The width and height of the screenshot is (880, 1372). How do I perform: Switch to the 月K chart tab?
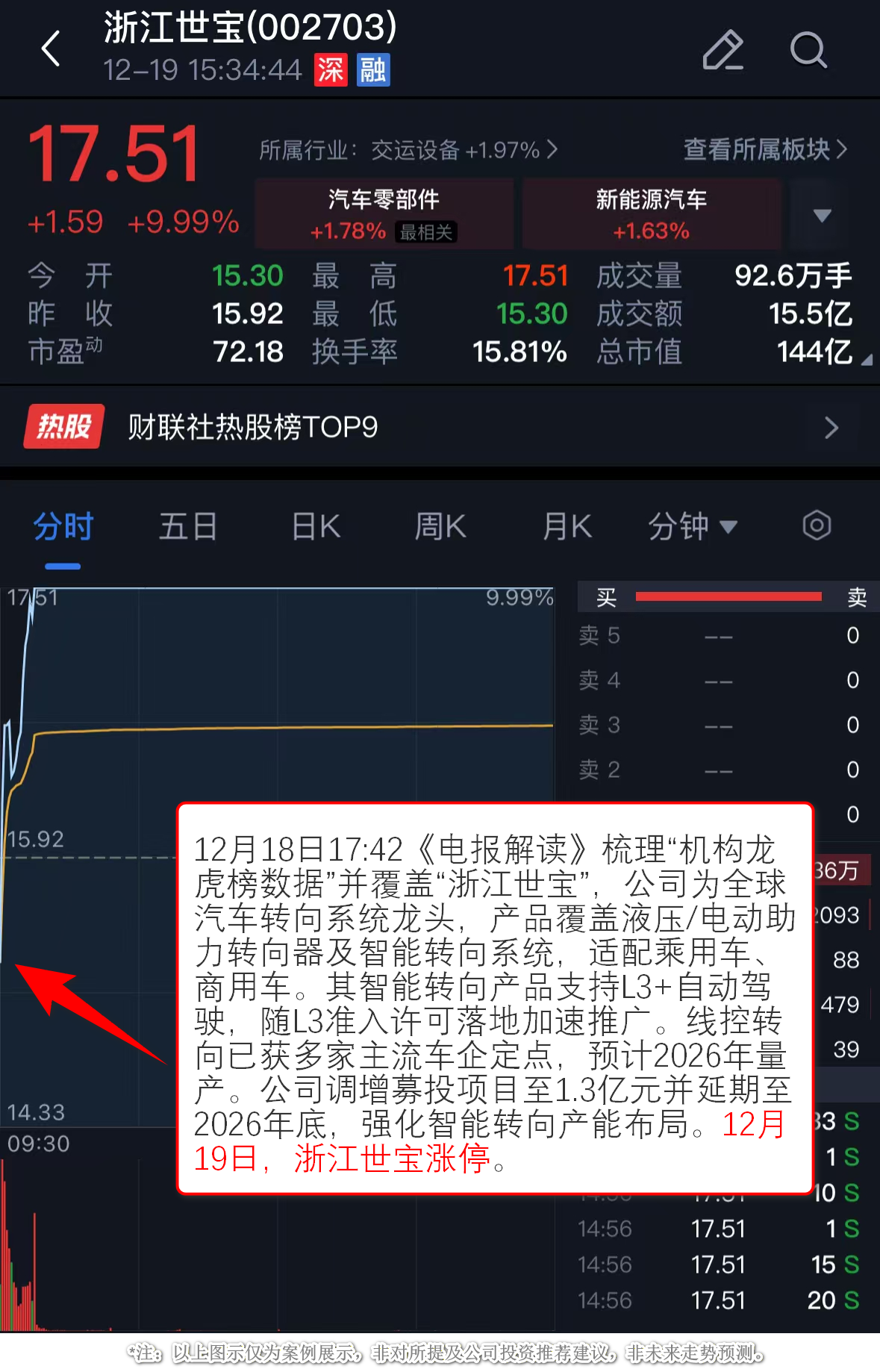point(567,527)
